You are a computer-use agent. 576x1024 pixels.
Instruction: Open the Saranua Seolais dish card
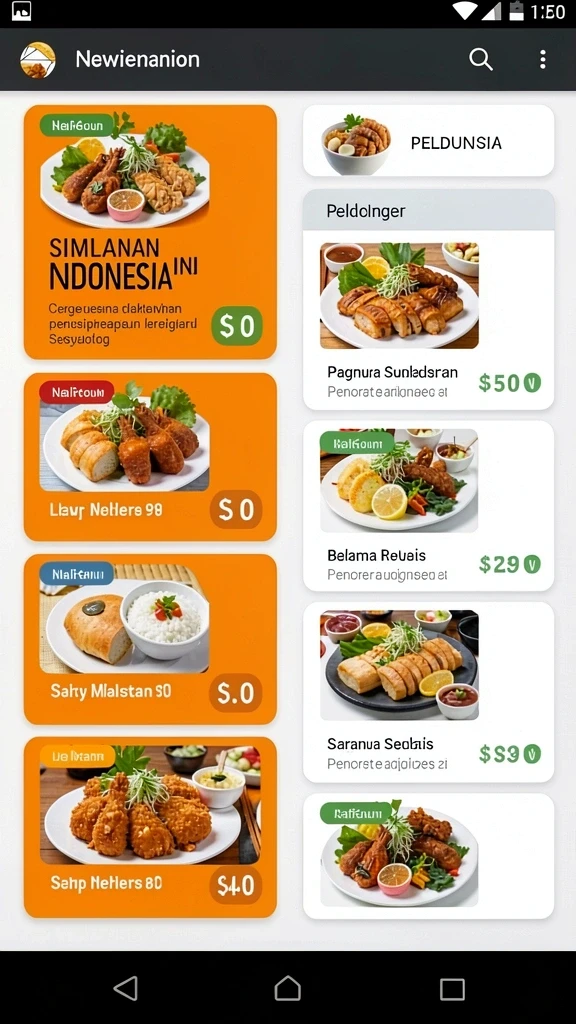[428, 692]
